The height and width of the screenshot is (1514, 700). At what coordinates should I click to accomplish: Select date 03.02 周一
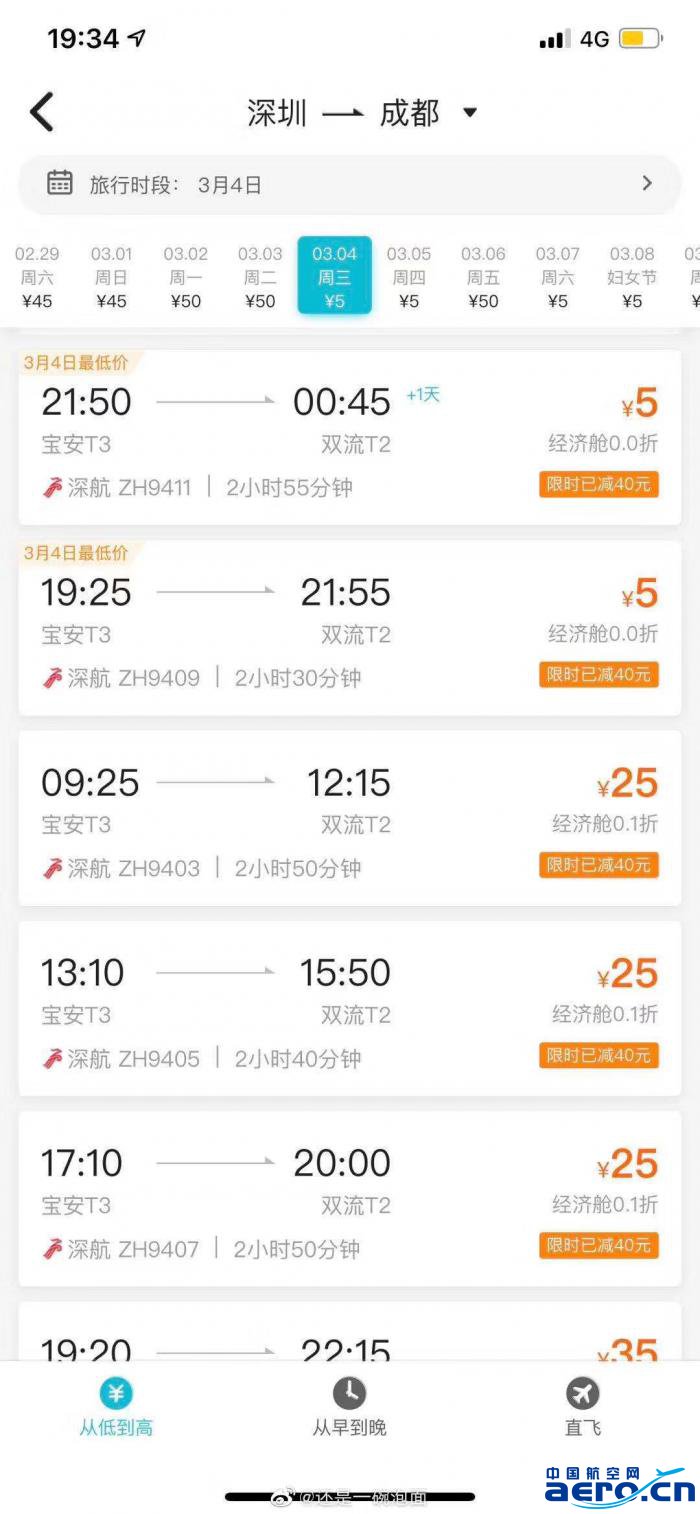click(186, 277)
